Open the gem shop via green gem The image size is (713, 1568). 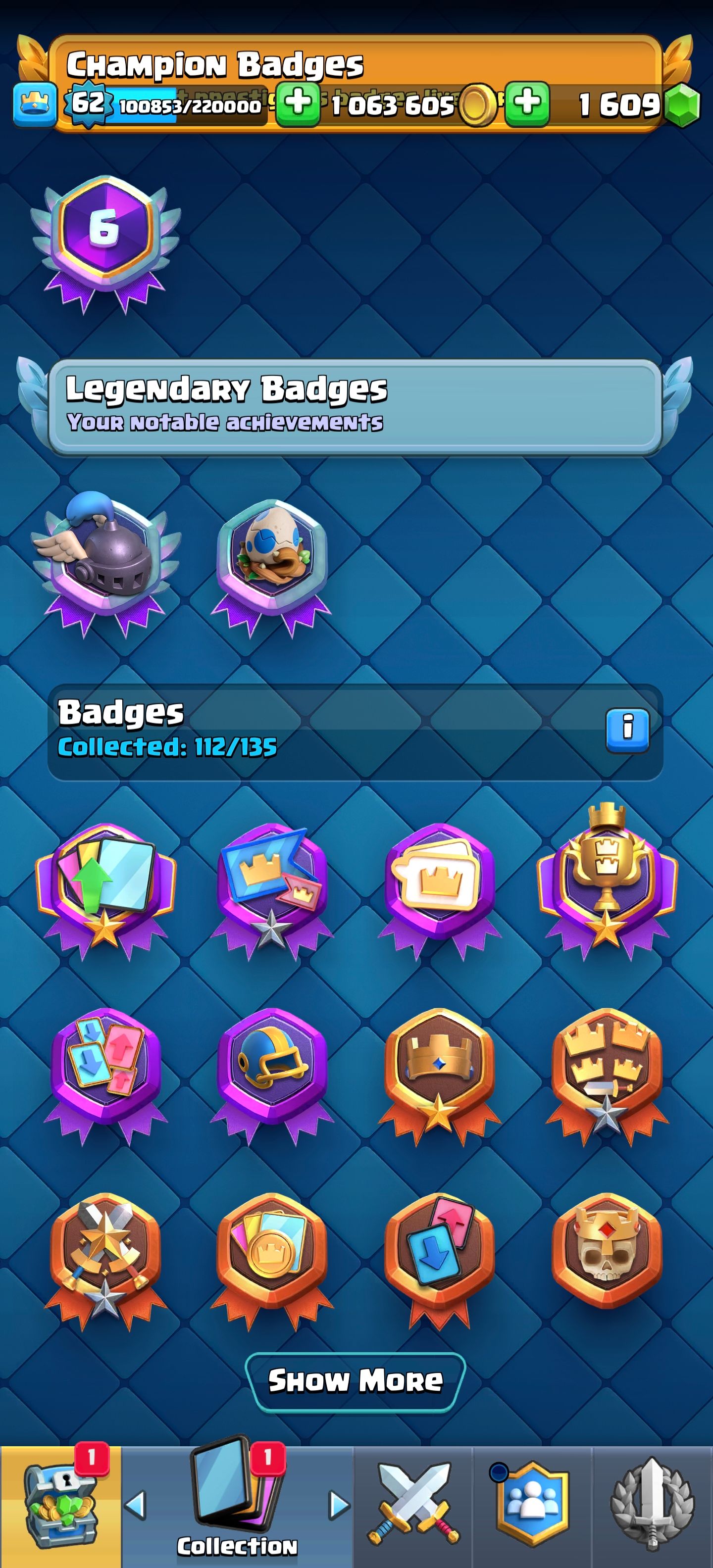tap(682, 105)
